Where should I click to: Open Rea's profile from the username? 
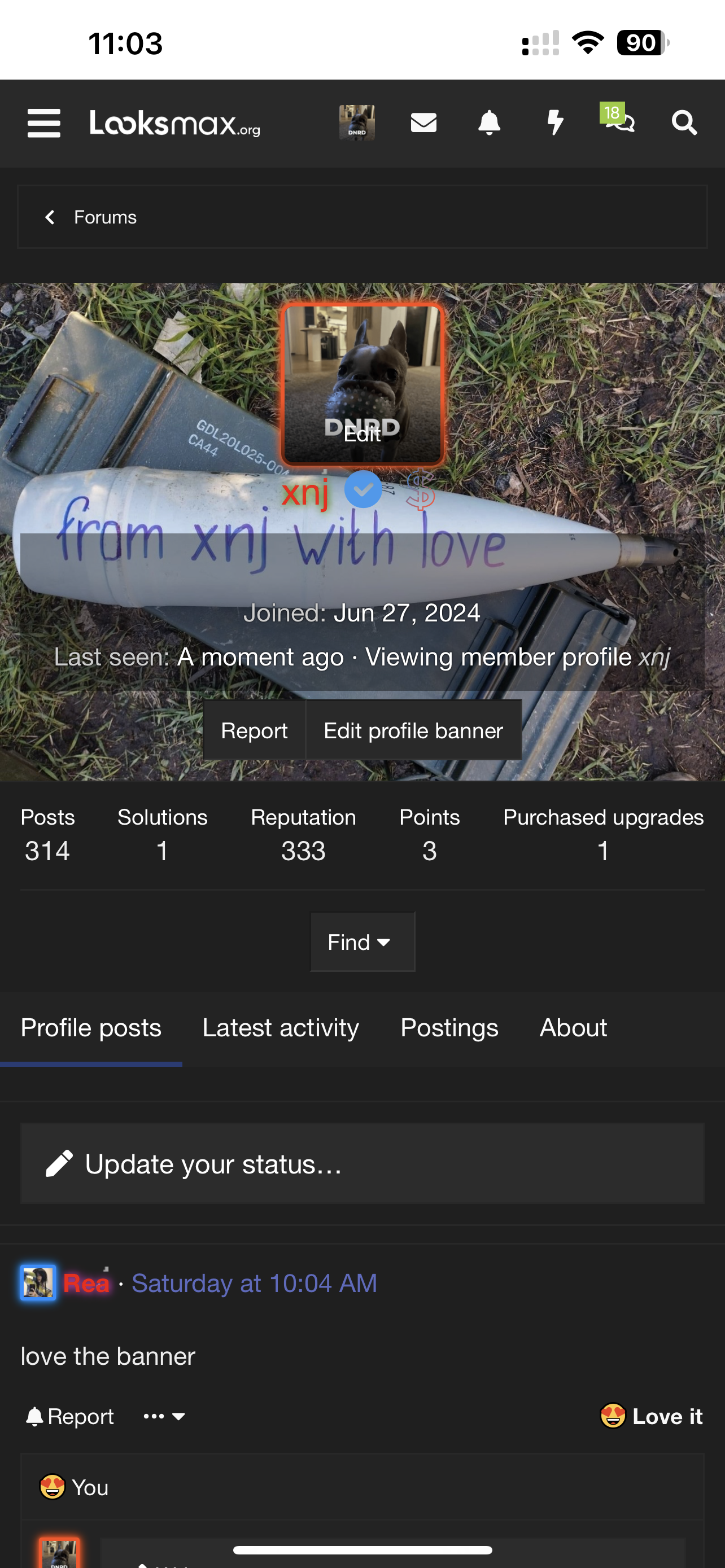(x=86, y=1284)
